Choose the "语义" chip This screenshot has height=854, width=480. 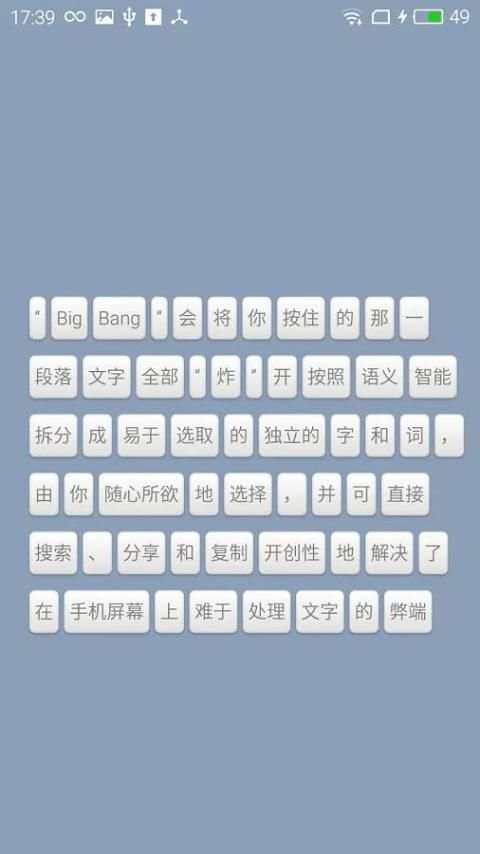coord(380,377)
